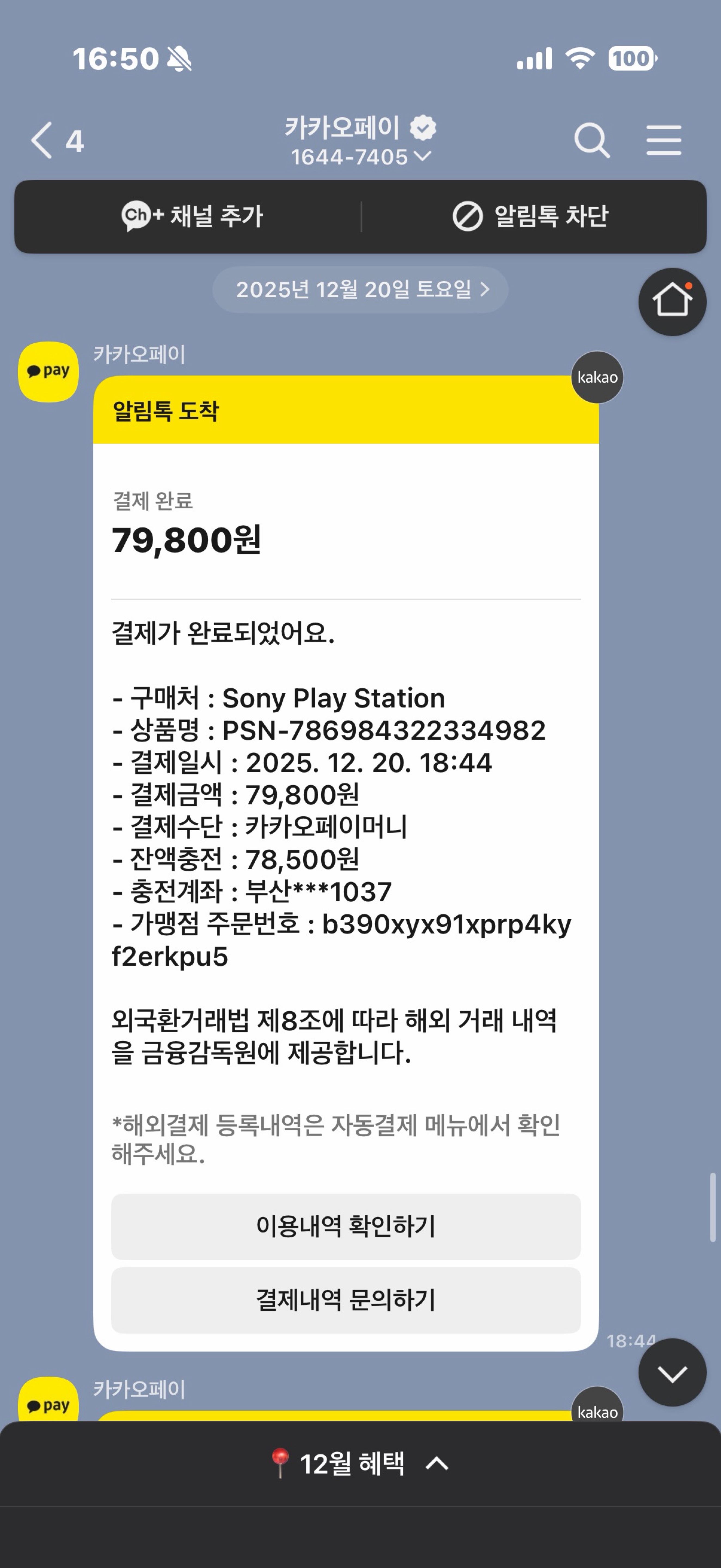The width and height of the screenshot is (721, 1568).
Task: Add the channel with 채널 추가
Action: pyautogui.click(x=192, y=216)
